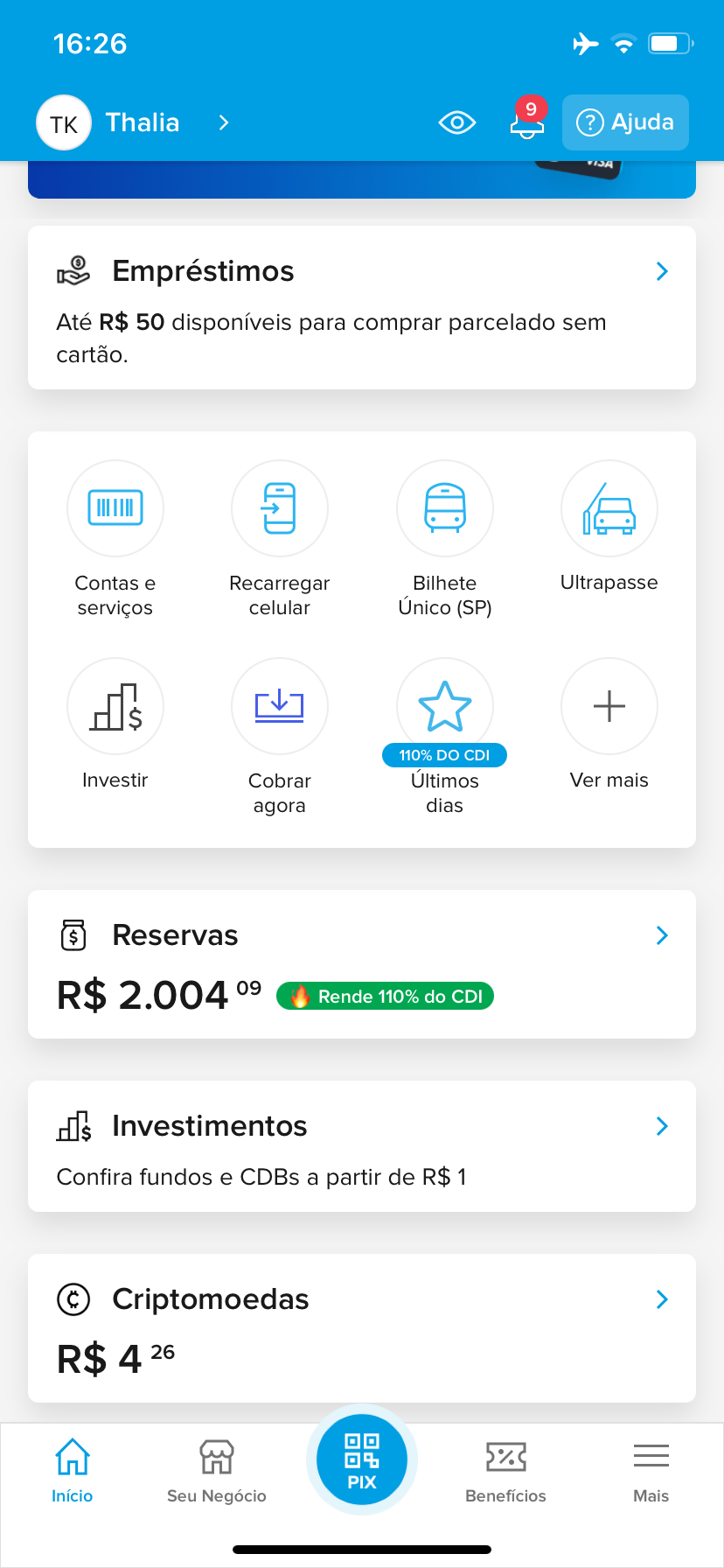Open the Criptomoedas card
The image size is (724, 1568).
362,1328
